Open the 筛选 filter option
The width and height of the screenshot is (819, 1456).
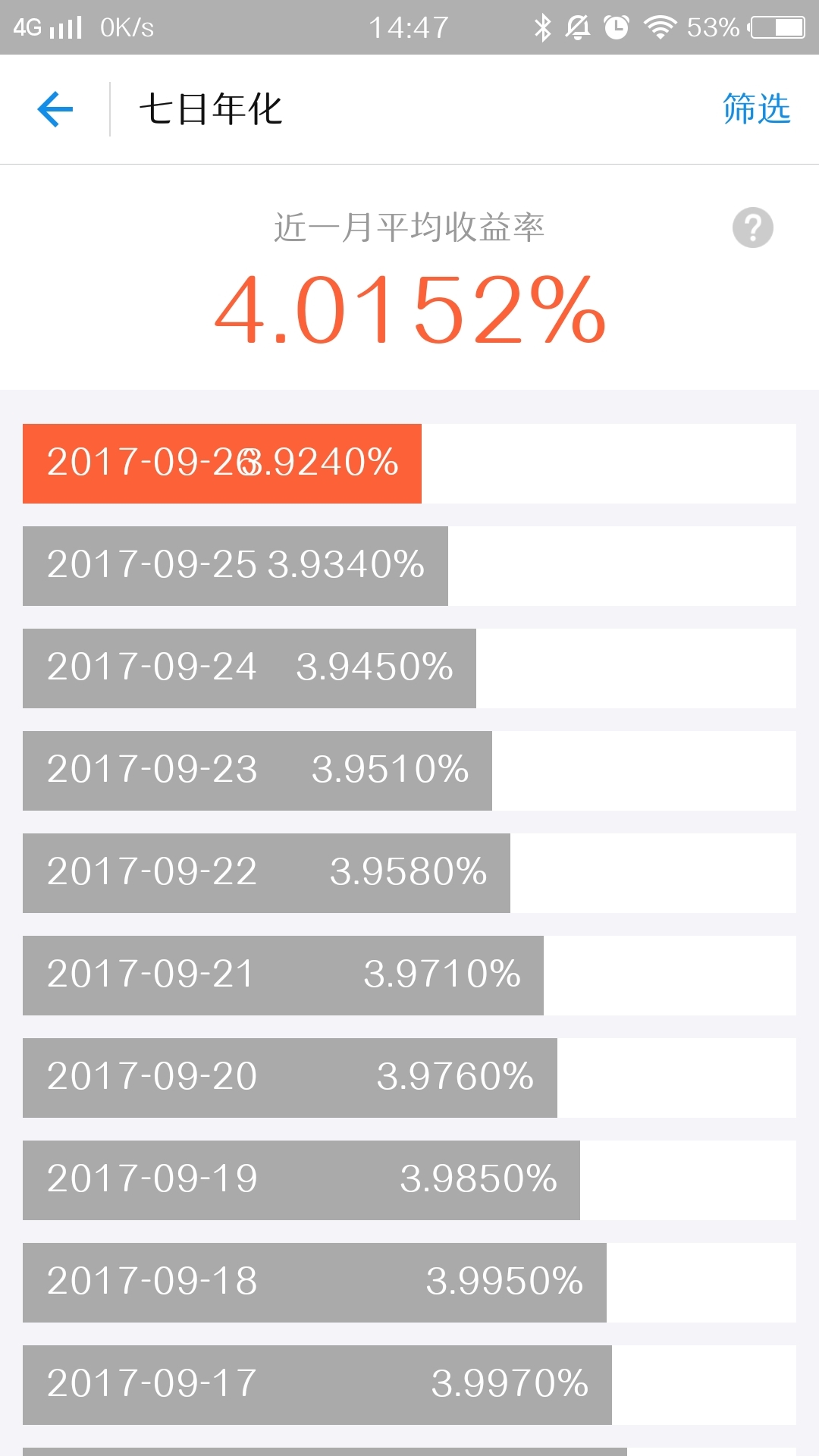tap(755, 109)
